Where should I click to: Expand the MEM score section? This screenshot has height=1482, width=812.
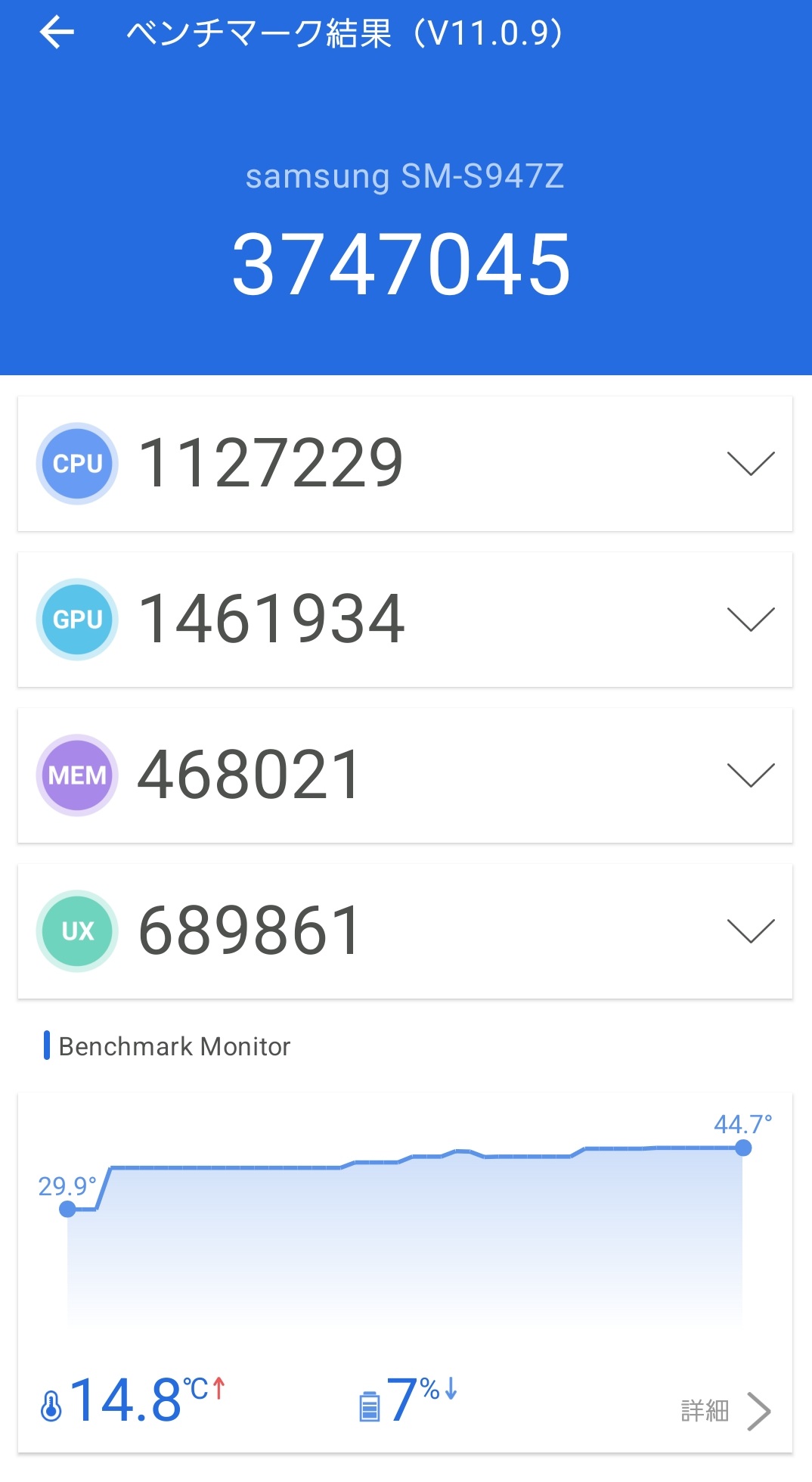click(x=750, y=775)
